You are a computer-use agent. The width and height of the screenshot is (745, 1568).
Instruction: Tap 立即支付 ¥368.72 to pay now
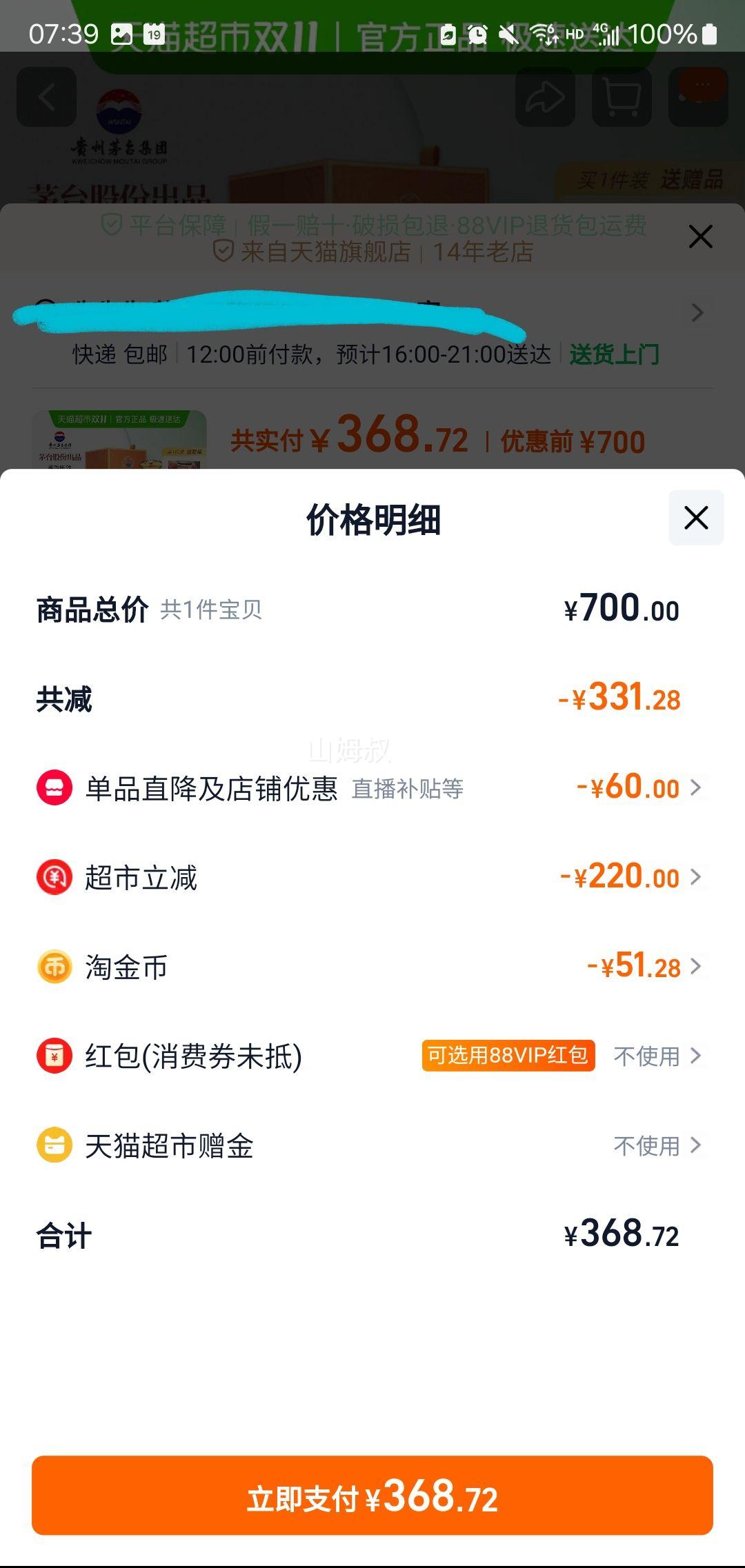pos(372,1495)
